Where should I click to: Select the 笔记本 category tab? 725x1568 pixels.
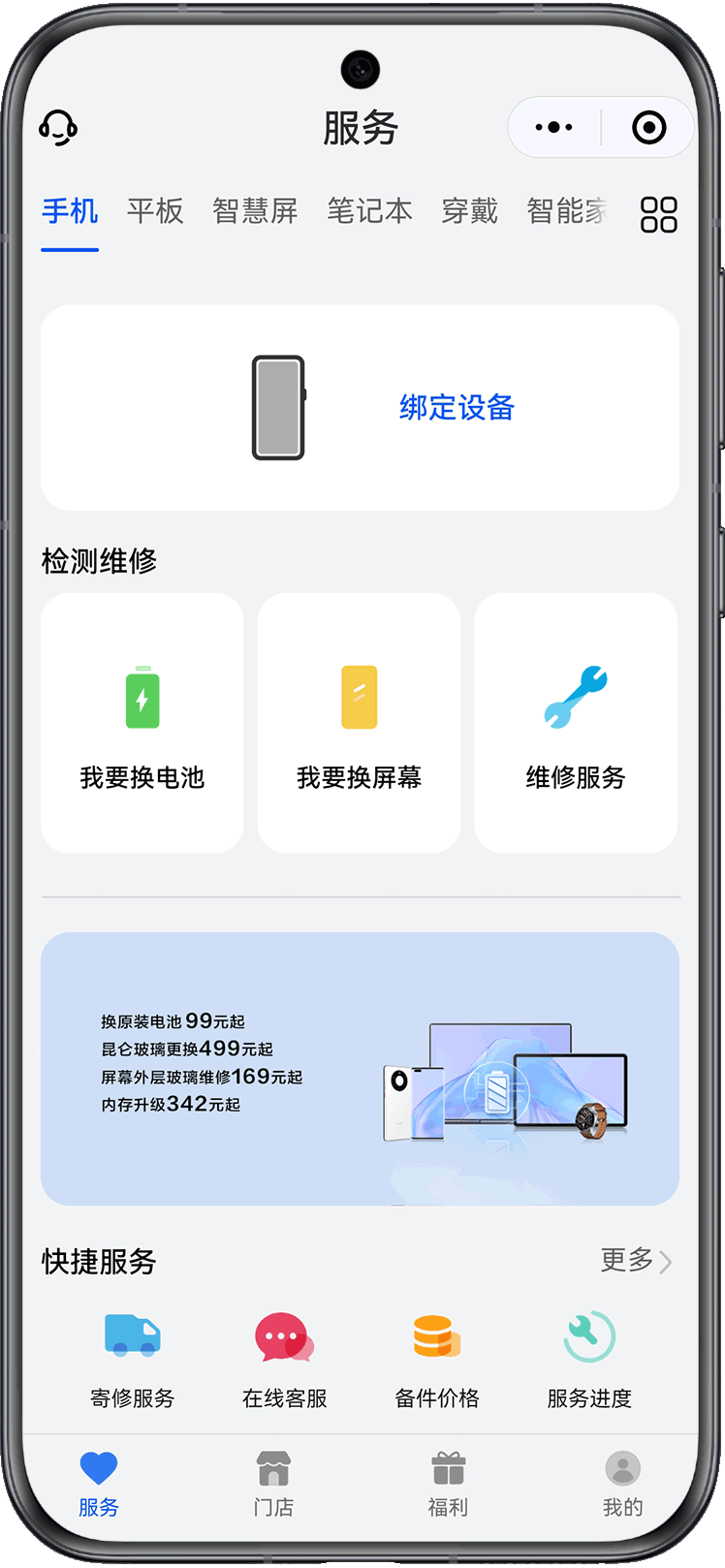point(369,211)
